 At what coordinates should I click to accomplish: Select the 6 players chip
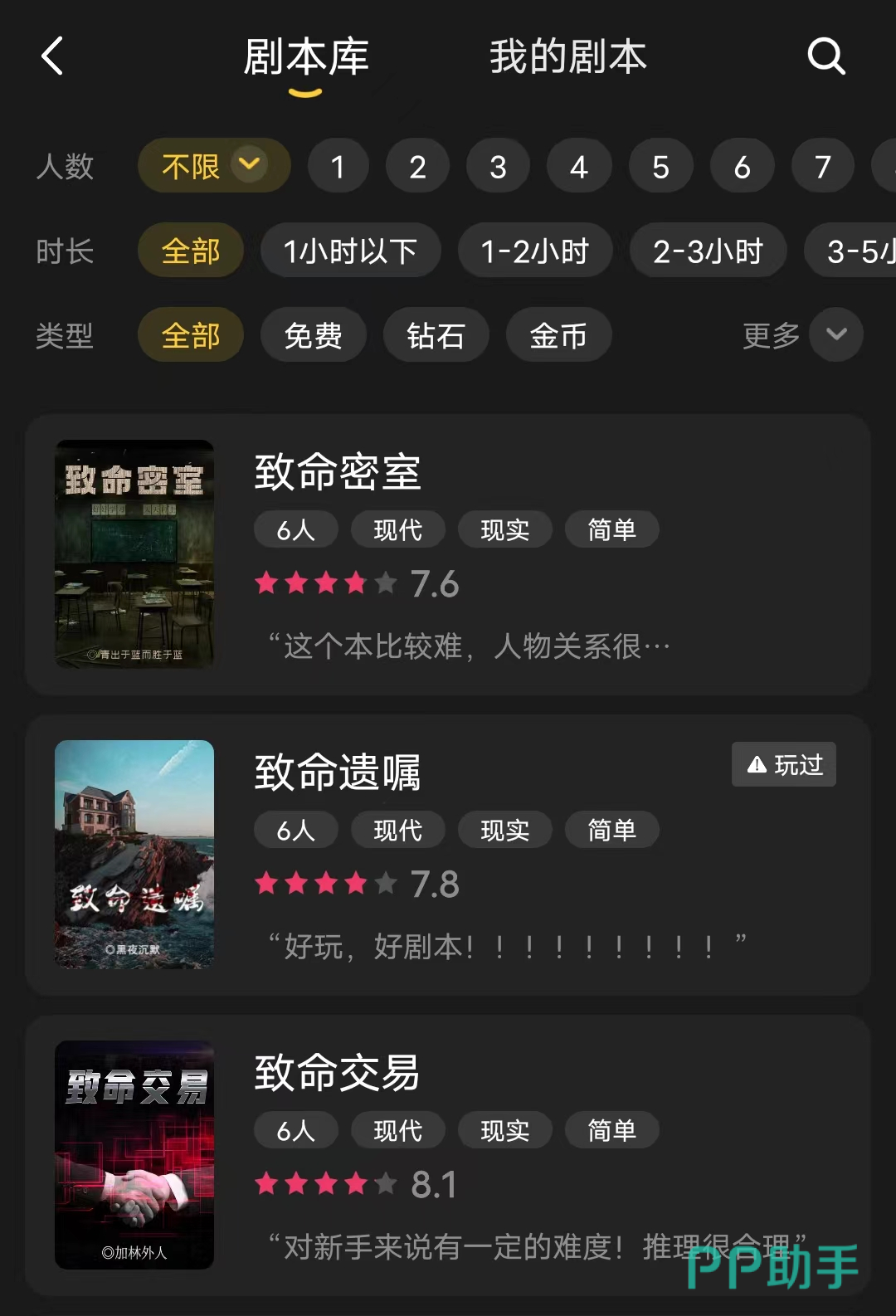point(742,167)
